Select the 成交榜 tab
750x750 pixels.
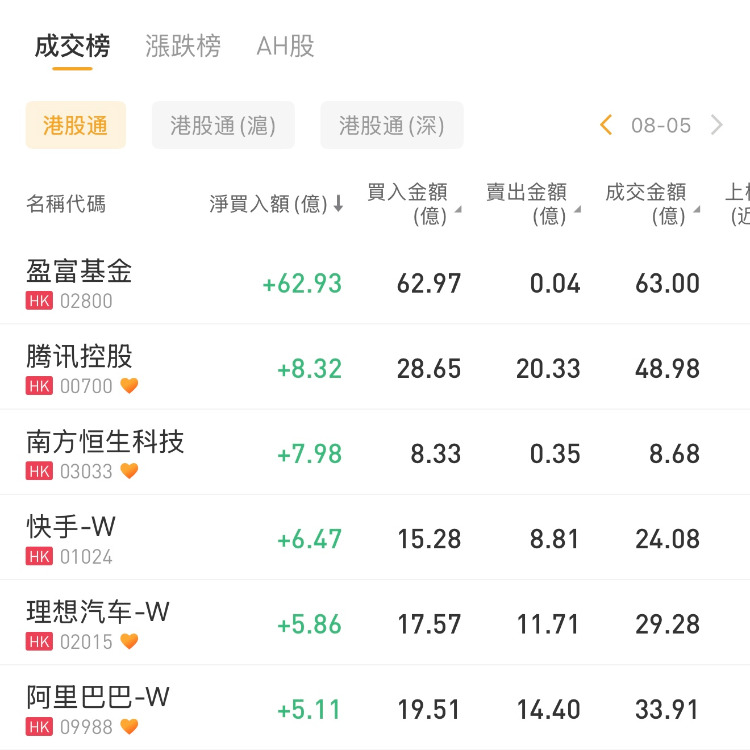tap(72, 46)
